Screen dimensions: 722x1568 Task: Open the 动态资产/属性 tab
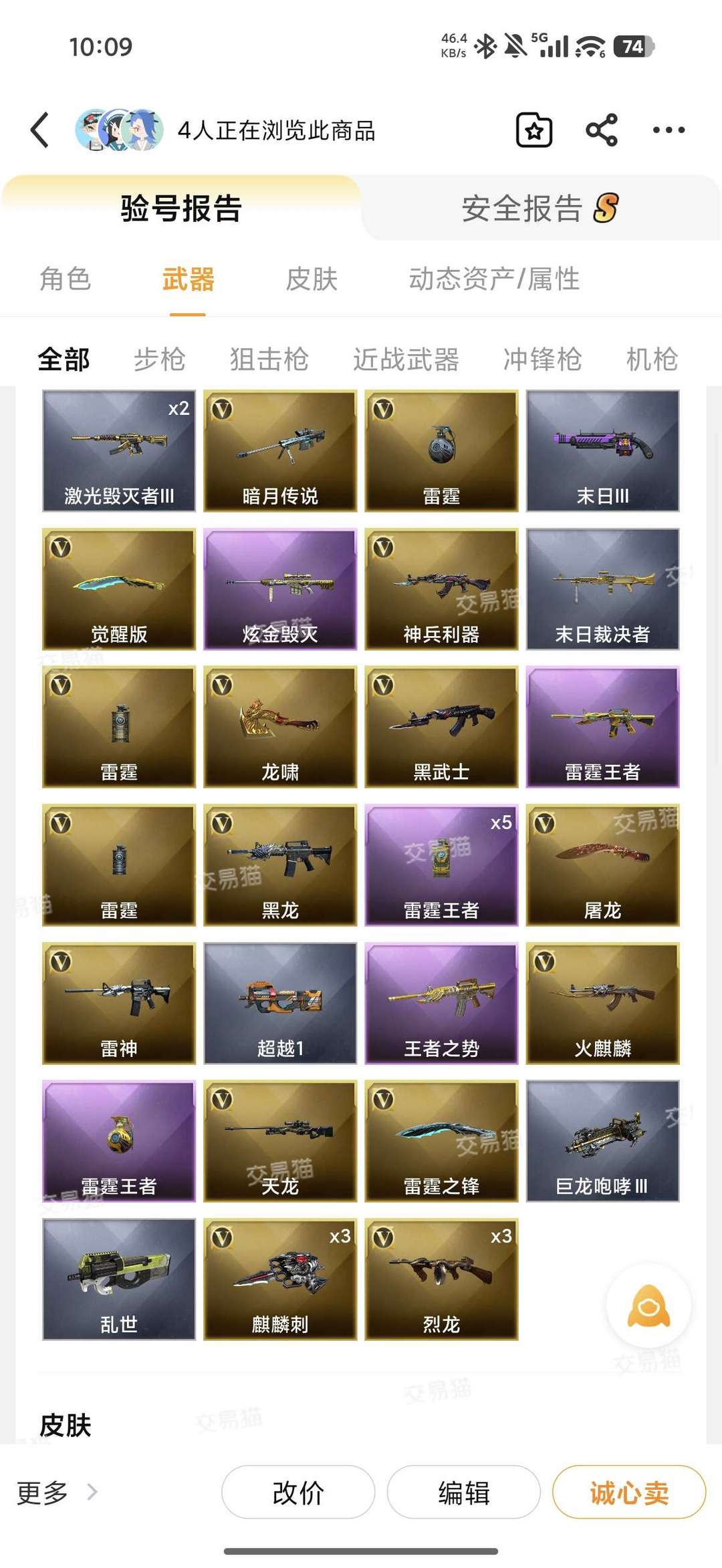(x=494, y=279)
